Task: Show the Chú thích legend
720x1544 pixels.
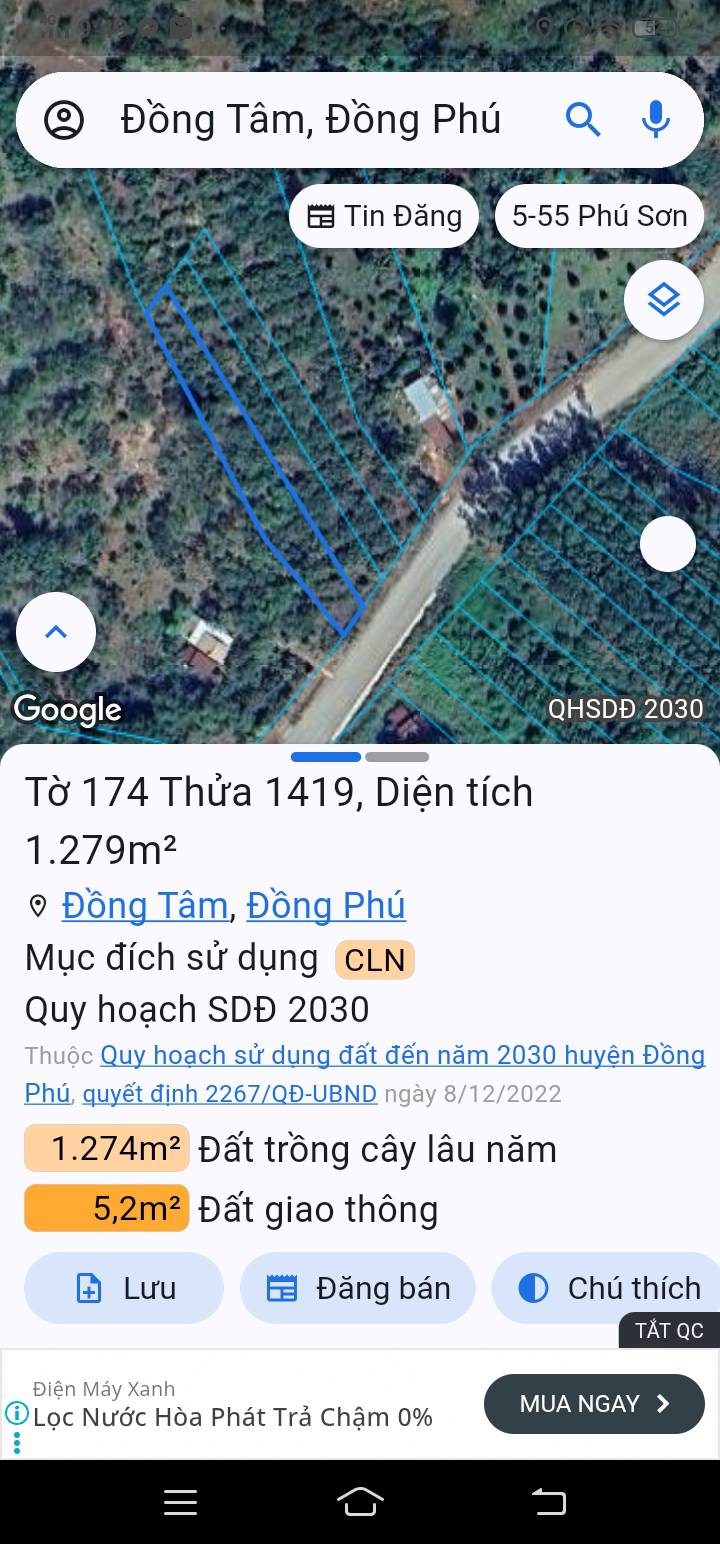Action: tap(608, 1288)
